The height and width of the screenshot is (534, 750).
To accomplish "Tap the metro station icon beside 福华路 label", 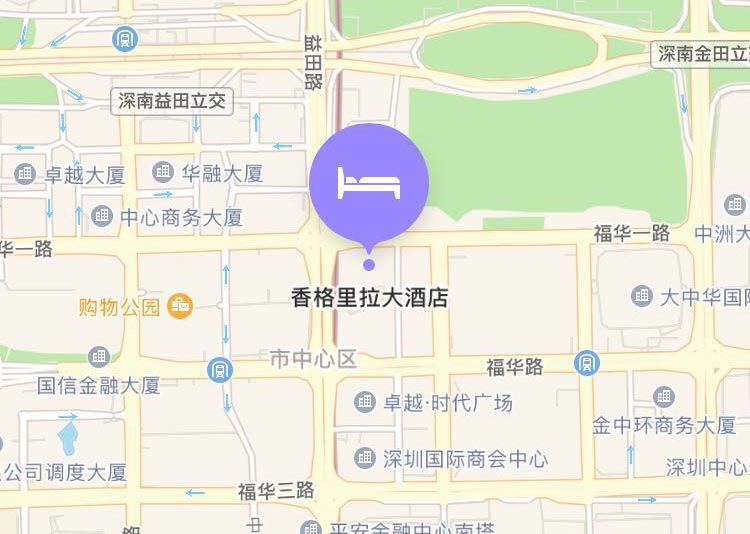I will pyautogui.click(x=587, y=363).
